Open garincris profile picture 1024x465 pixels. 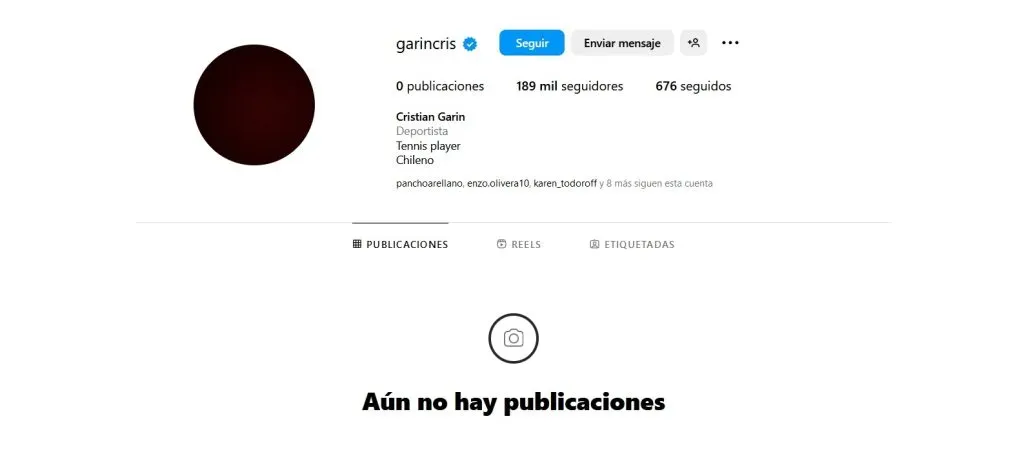(254, 105)
